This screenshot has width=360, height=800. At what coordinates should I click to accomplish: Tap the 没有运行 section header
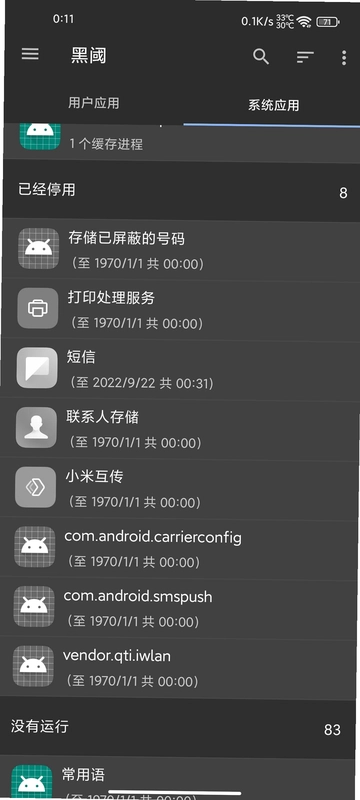tap(177, 729)
